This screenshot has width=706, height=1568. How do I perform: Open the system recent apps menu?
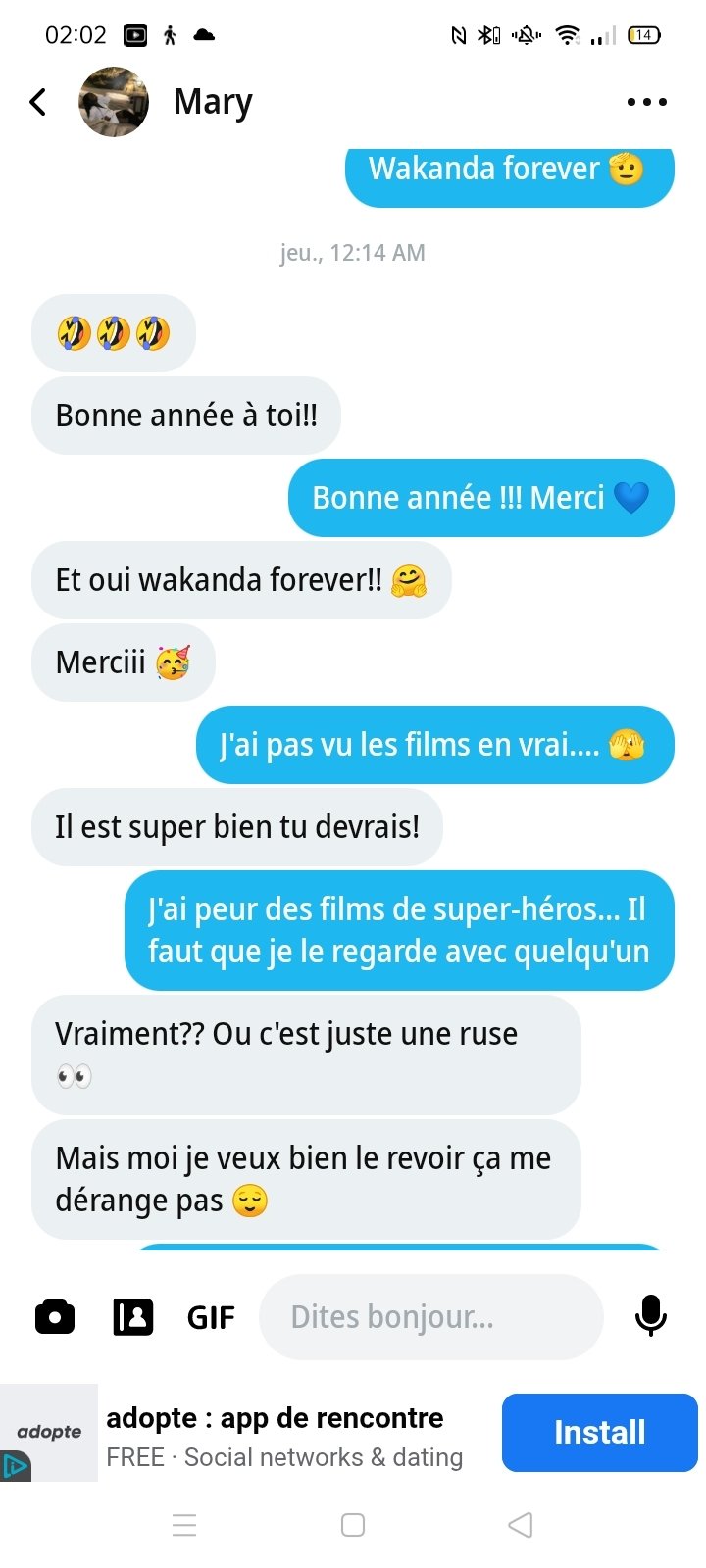184,1525
